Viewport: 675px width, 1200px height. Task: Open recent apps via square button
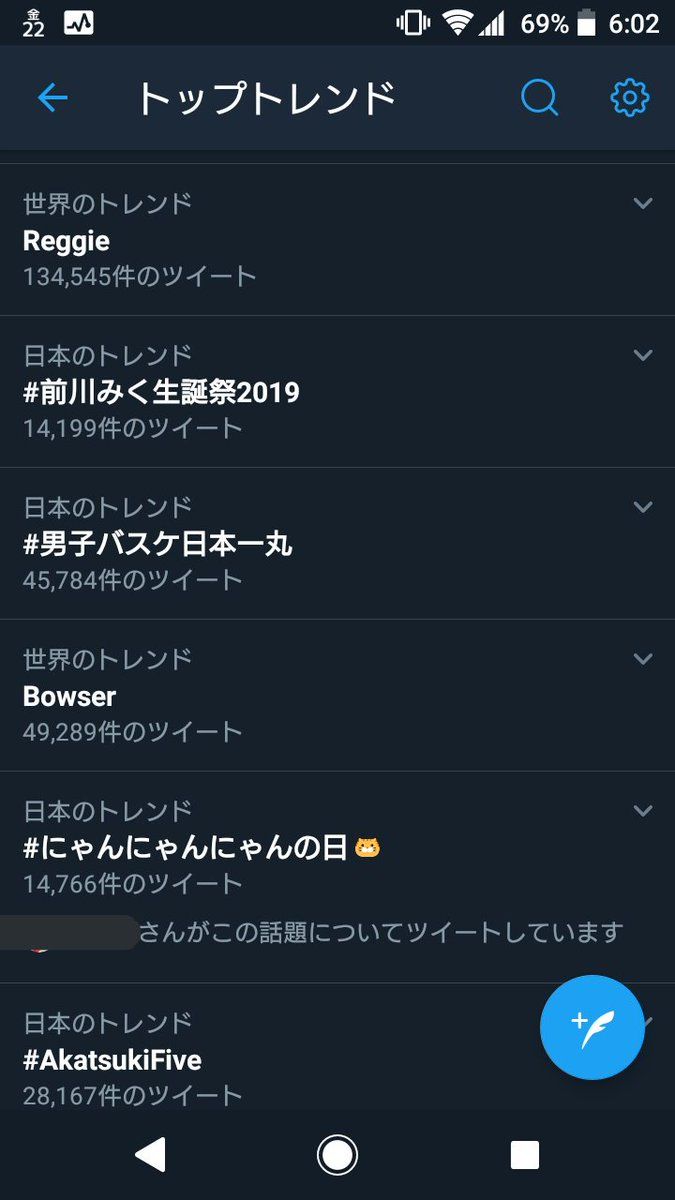(524, 1155)
